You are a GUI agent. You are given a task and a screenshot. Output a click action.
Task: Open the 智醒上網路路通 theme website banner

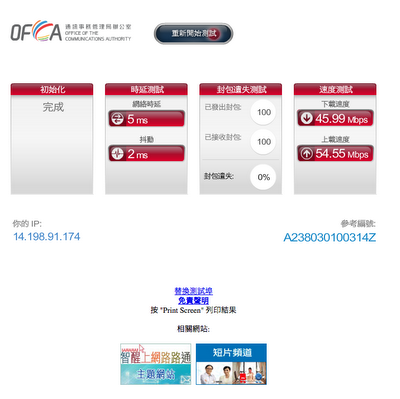[156, 364]
